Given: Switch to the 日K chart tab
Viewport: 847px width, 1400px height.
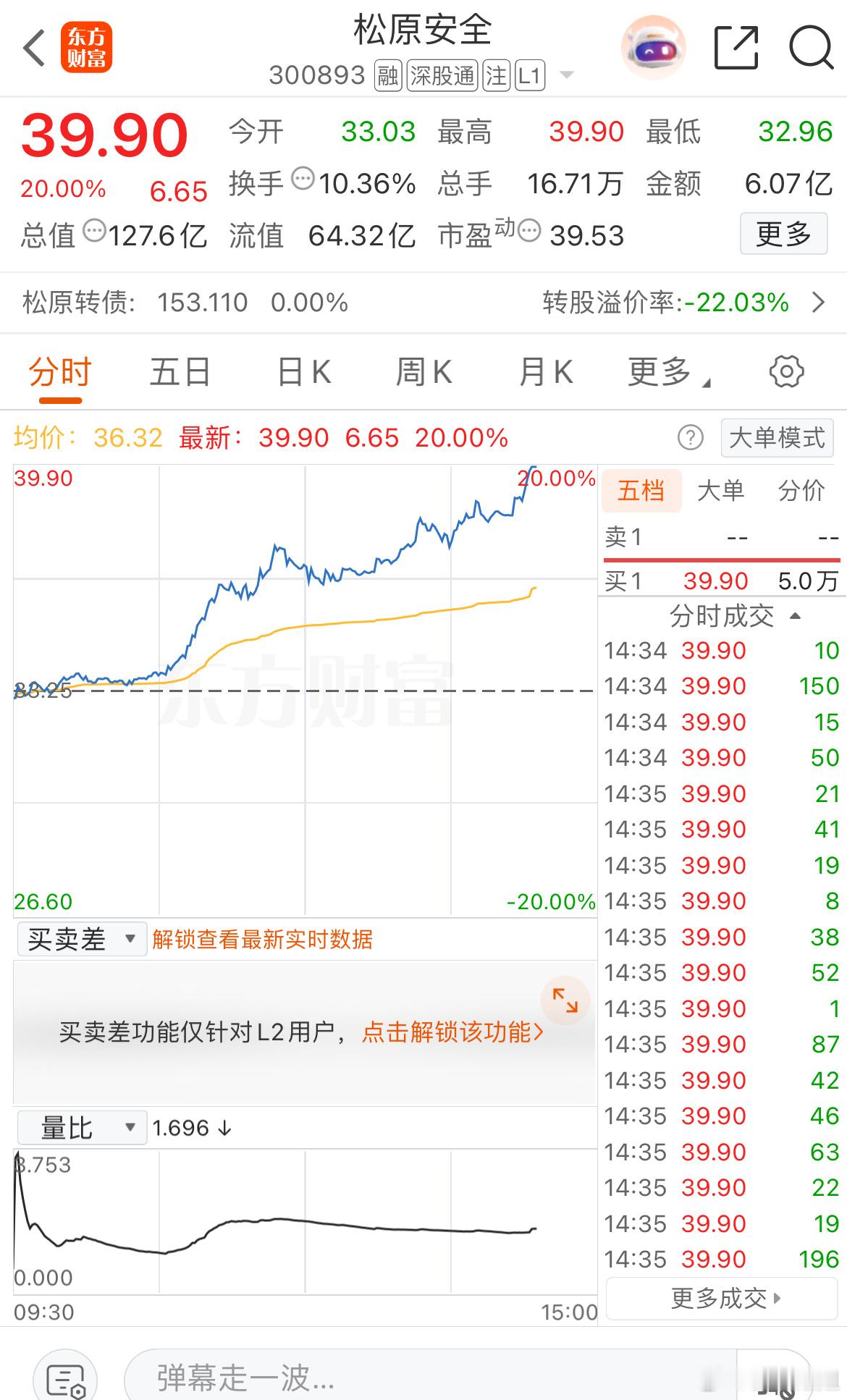Looking at the screenshot, I should pyautogui.click(x=304, y=373).
